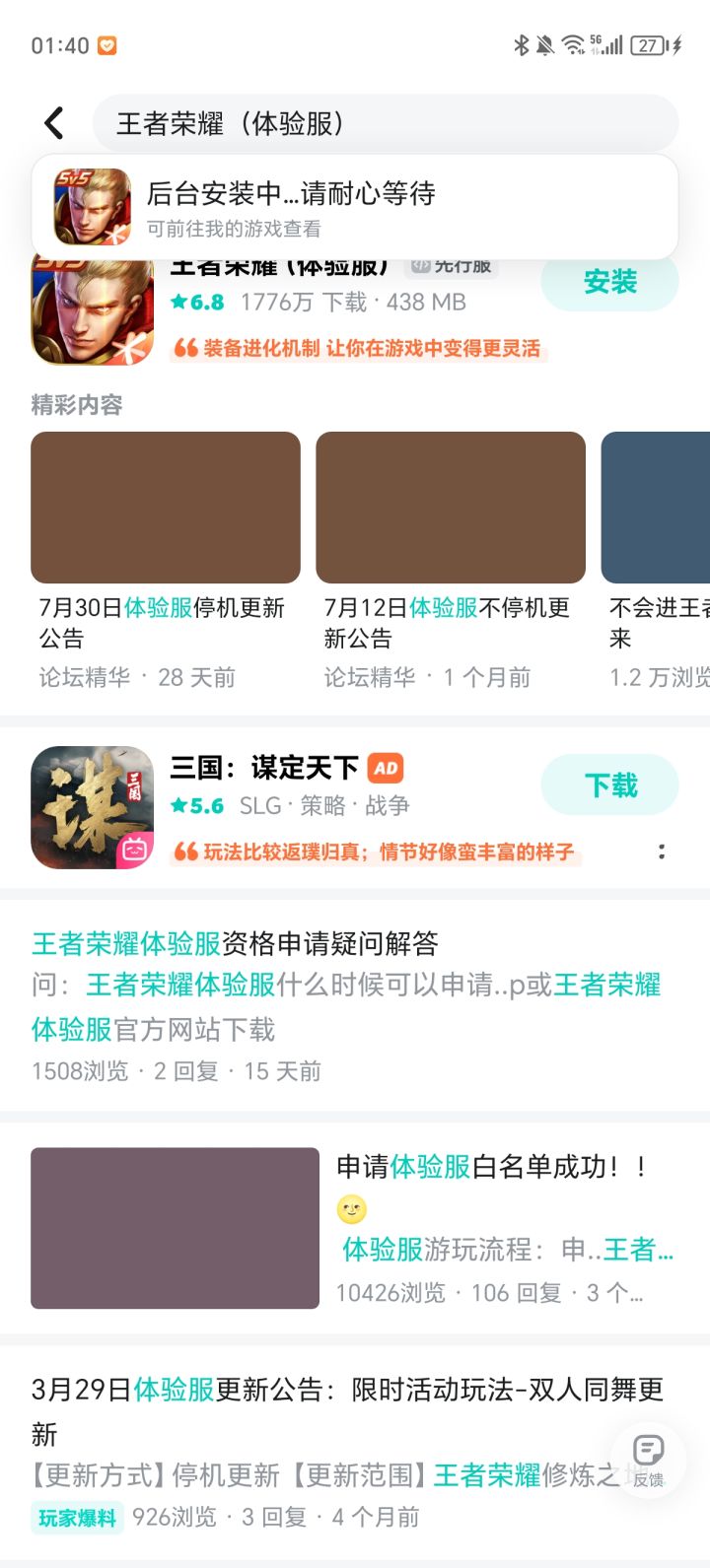This screenshot has height=1568, width=710.
Task: Open the 7月12日不停机更新公告 thumbnail
Action: click(450, 507)
